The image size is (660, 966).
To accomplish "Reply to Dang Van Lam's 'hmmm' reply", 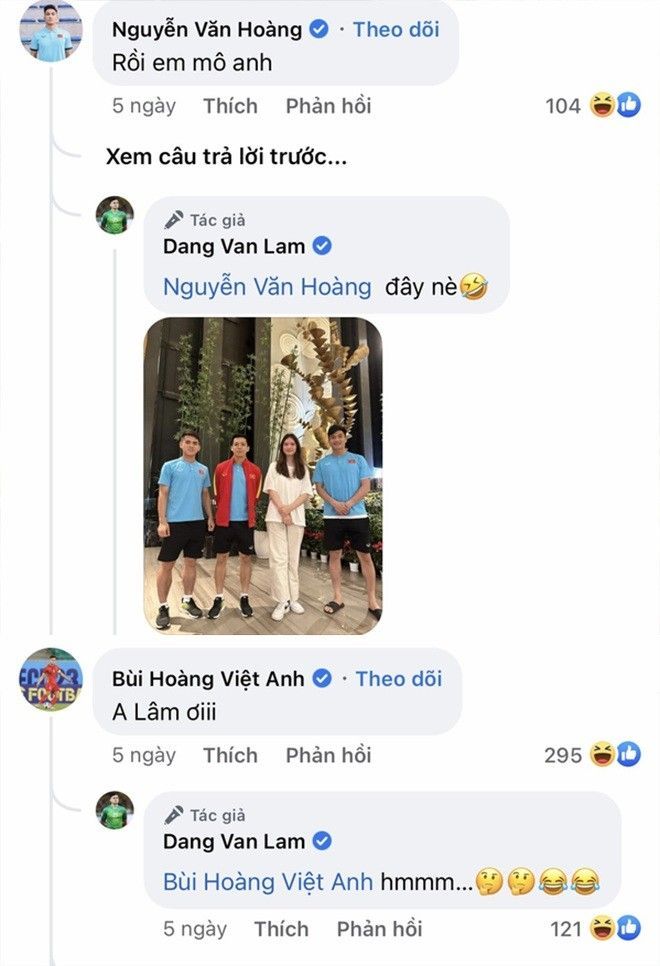I will point(379,929).
